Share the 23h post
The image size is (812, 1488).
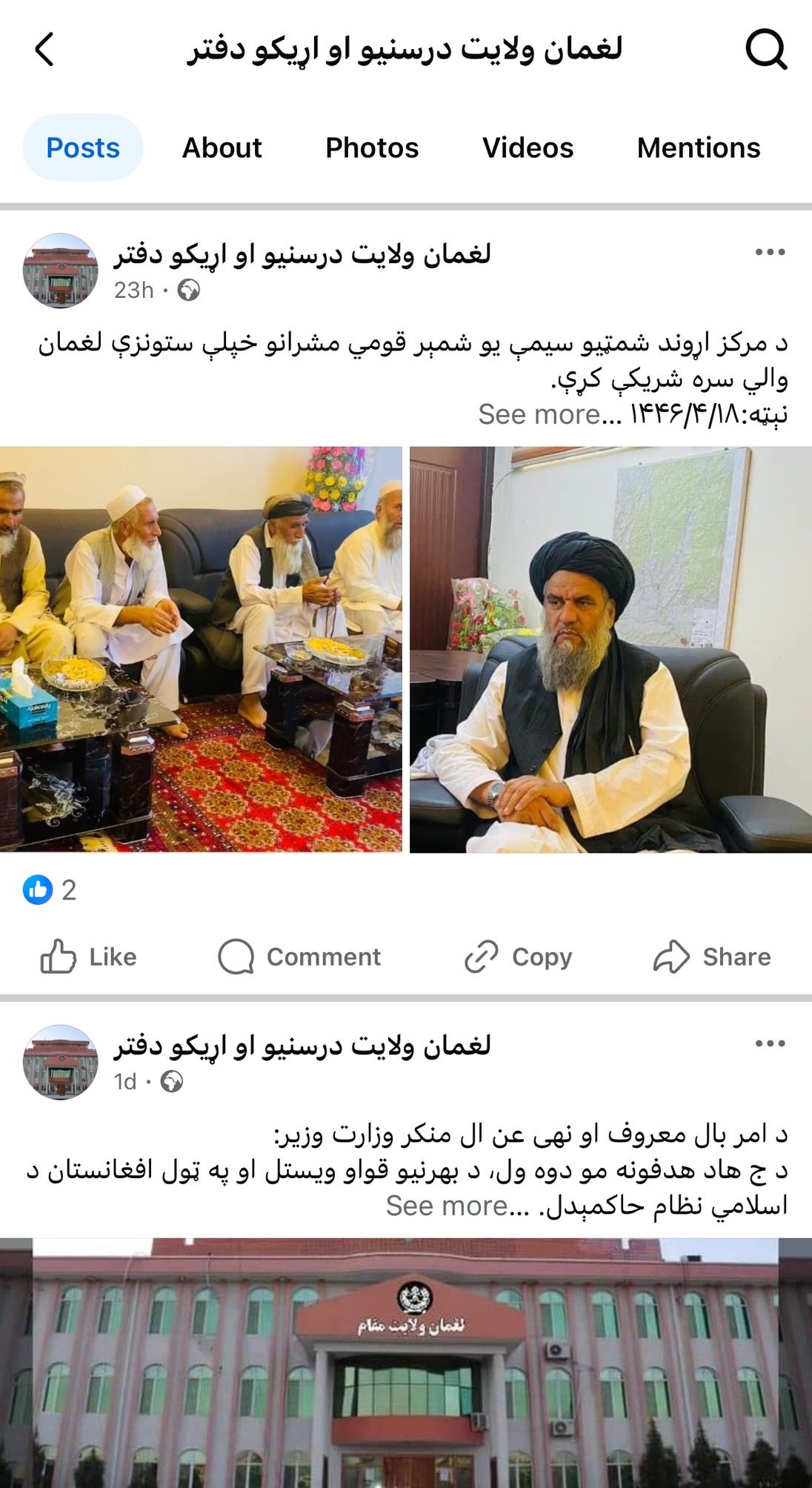(712, 957)
